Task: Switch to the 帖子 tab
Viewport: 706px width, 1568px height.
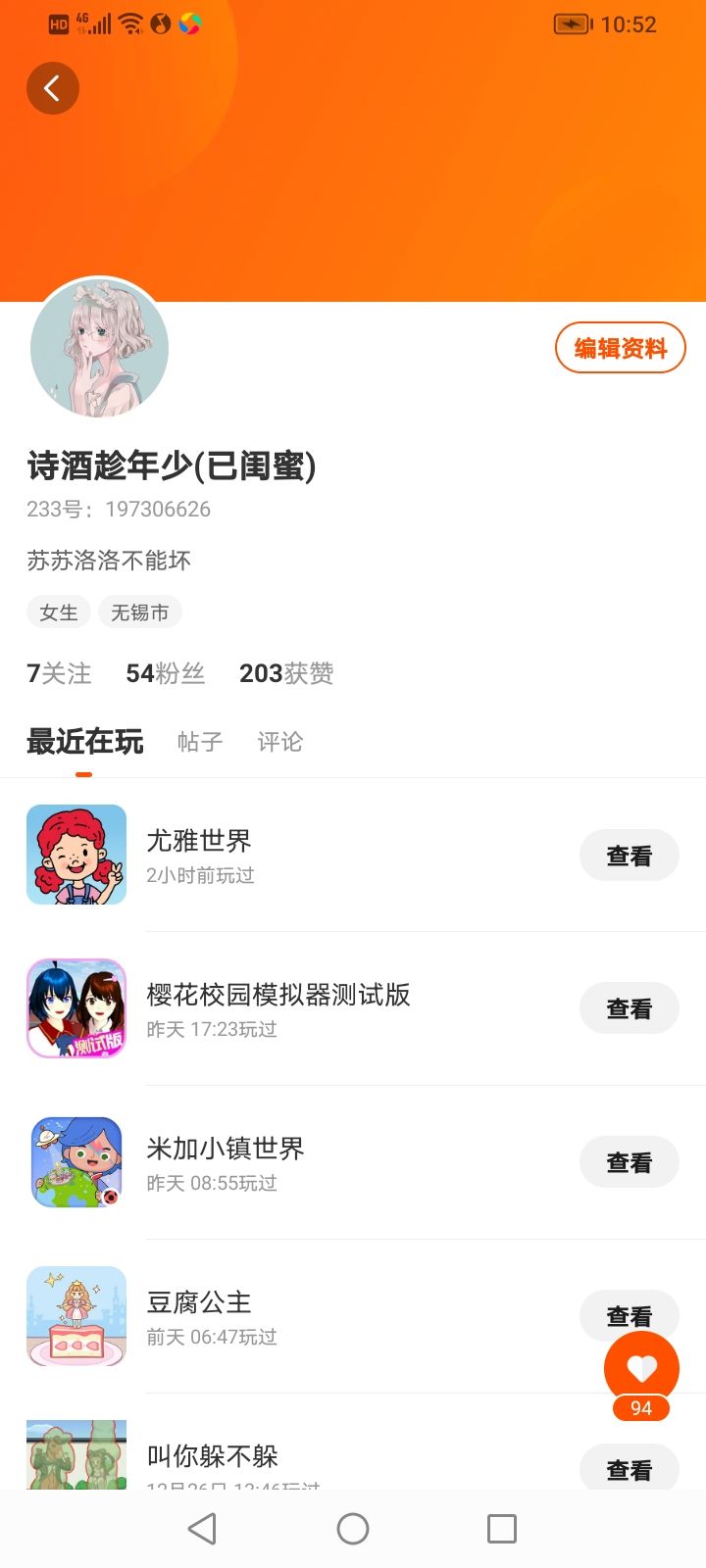Action: 200,742
